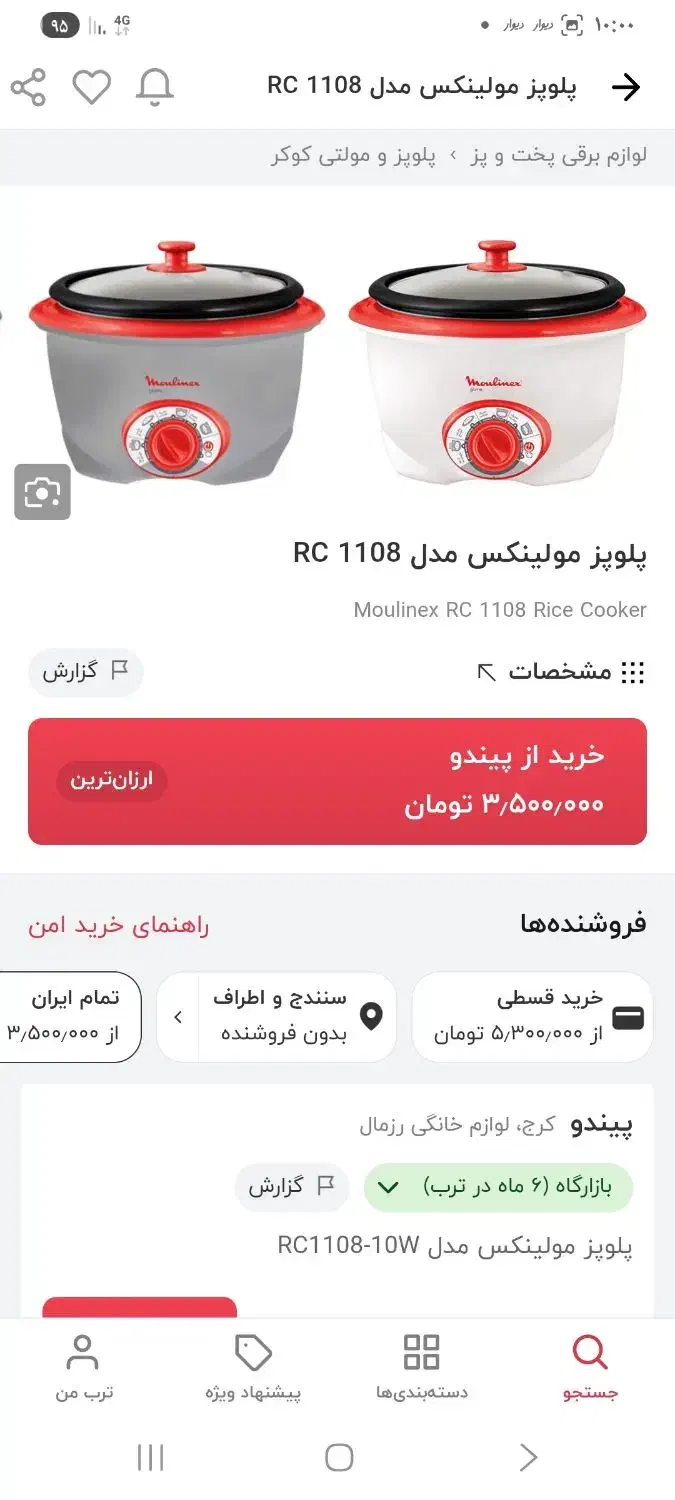675x1500 pixels.
Task: View the white rice cooker image
Action: (497, 365)
